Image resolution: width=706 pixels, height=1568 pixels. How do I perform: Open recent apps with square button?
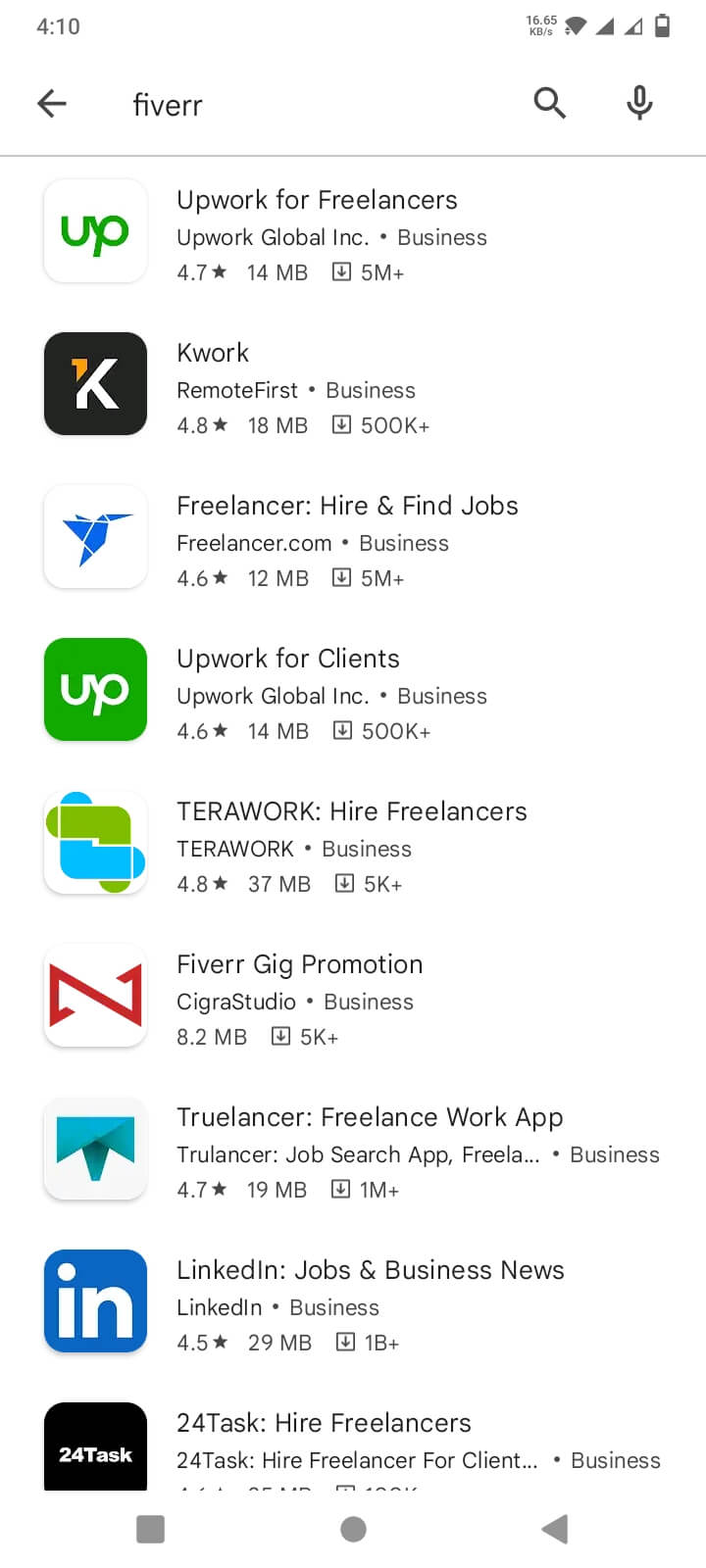coord(150,1529)
